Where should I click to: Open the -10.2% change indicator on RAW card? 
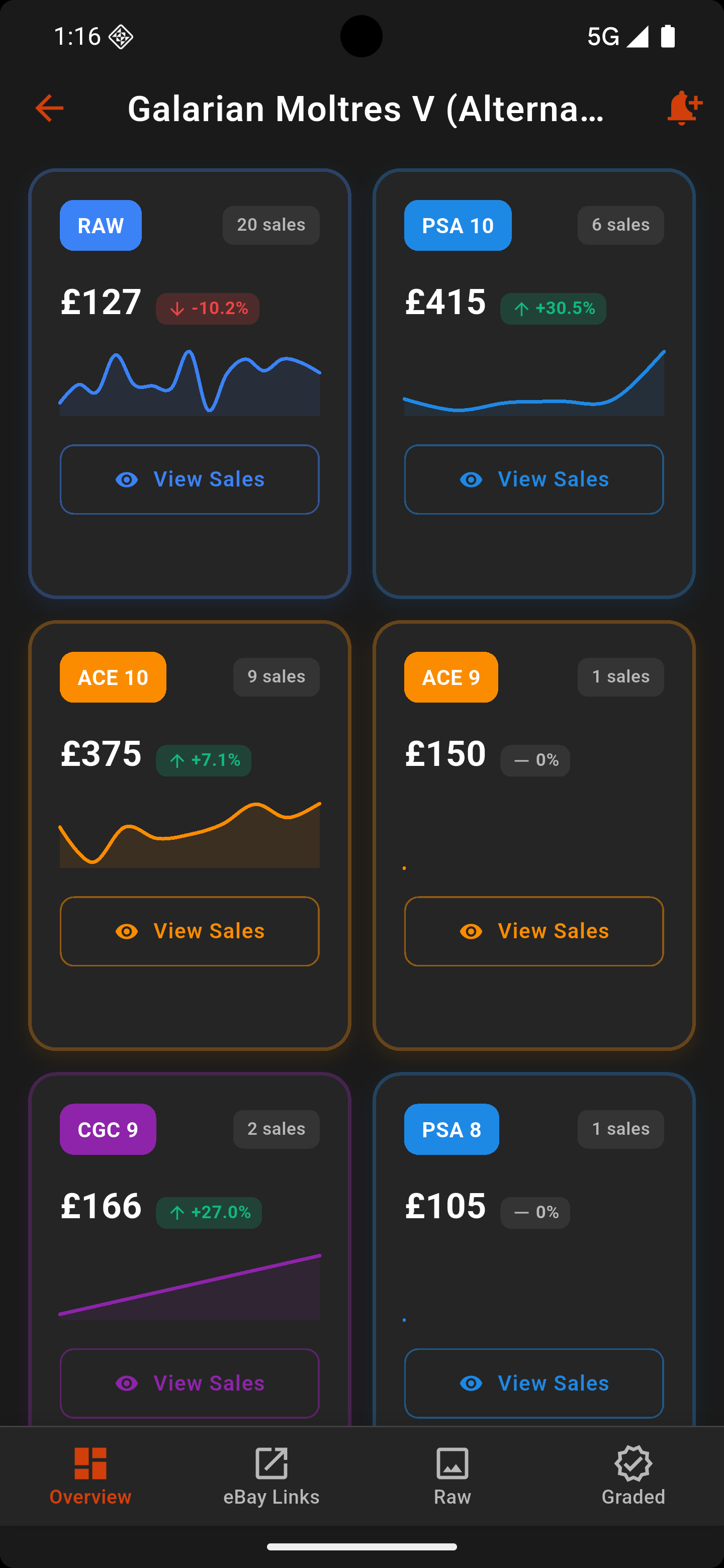point(208,309)
